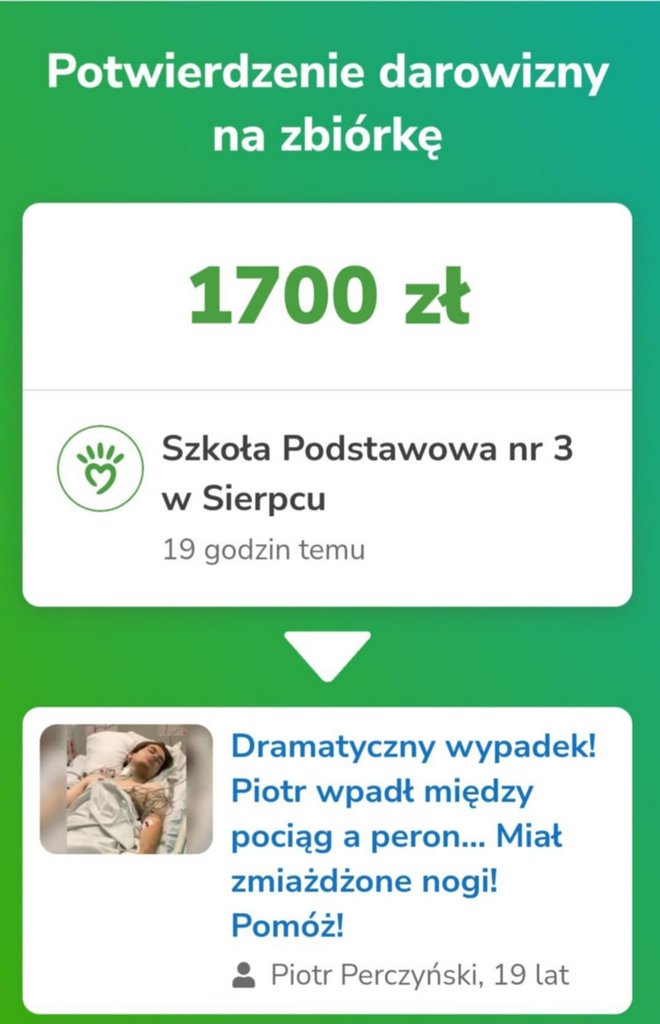The width and height of the screenshot is (660, 1024).
Task: Open Piotr Perczyński's fundraiser card
Action: (418, 835)
